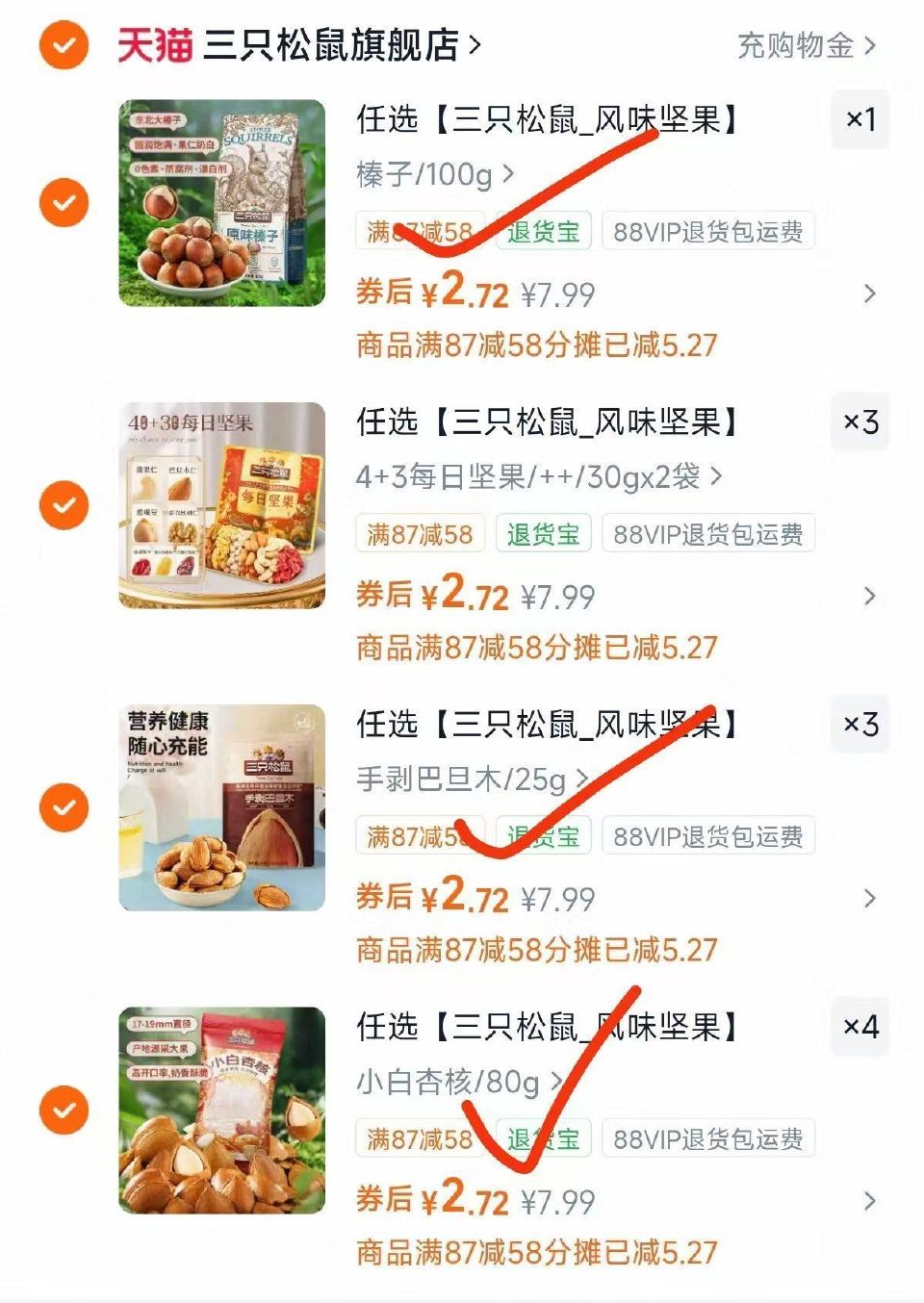
Task: Click the ×3 quantity for 每日坚果 item
Action: pos(860,422)
